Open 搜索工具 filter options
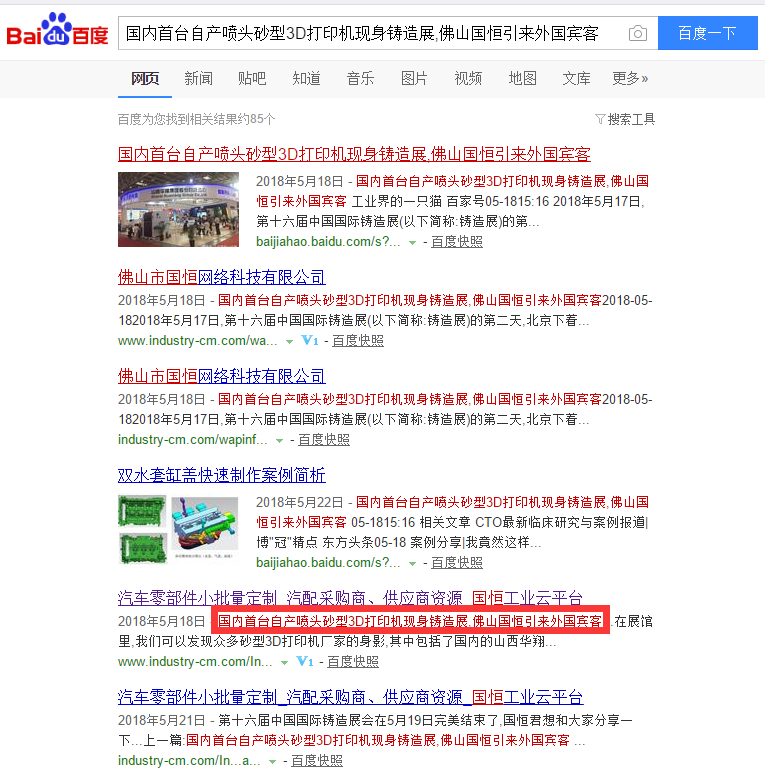The image size is (765, 772). [625, 119]
